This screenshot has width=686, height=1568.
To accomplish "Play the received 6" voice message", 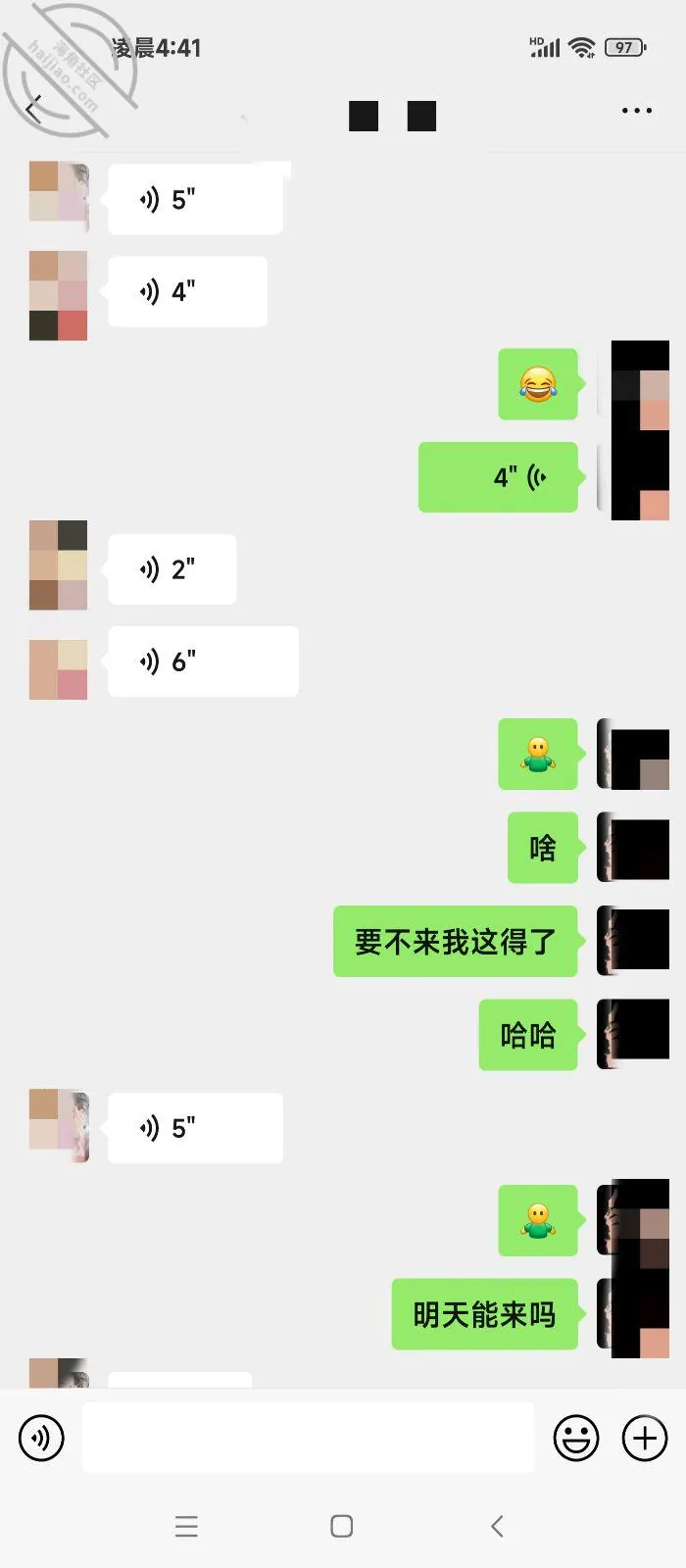I will coord(203,661).
